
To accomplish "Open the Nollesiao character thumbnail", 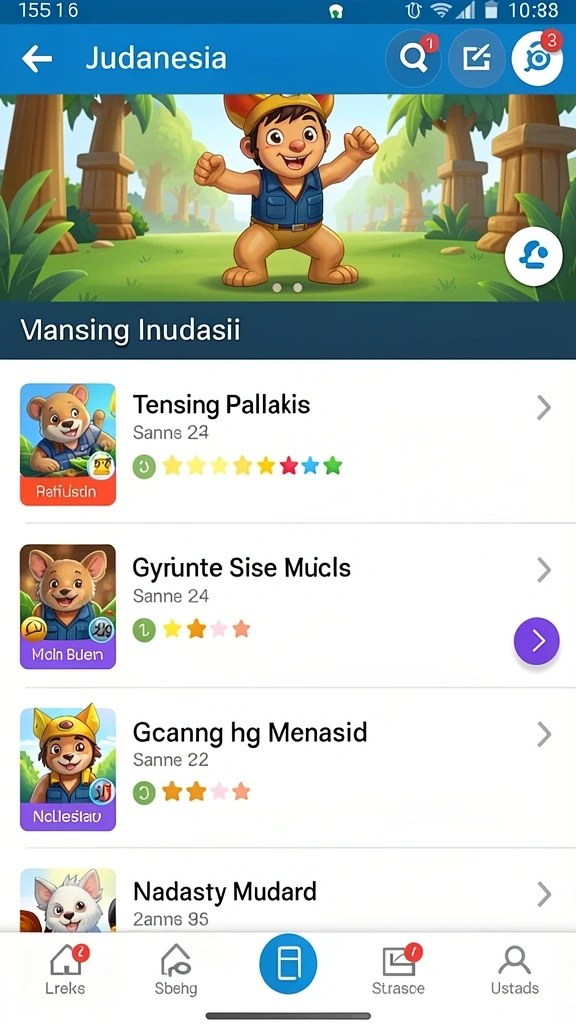I will click(x=68, y=769).
